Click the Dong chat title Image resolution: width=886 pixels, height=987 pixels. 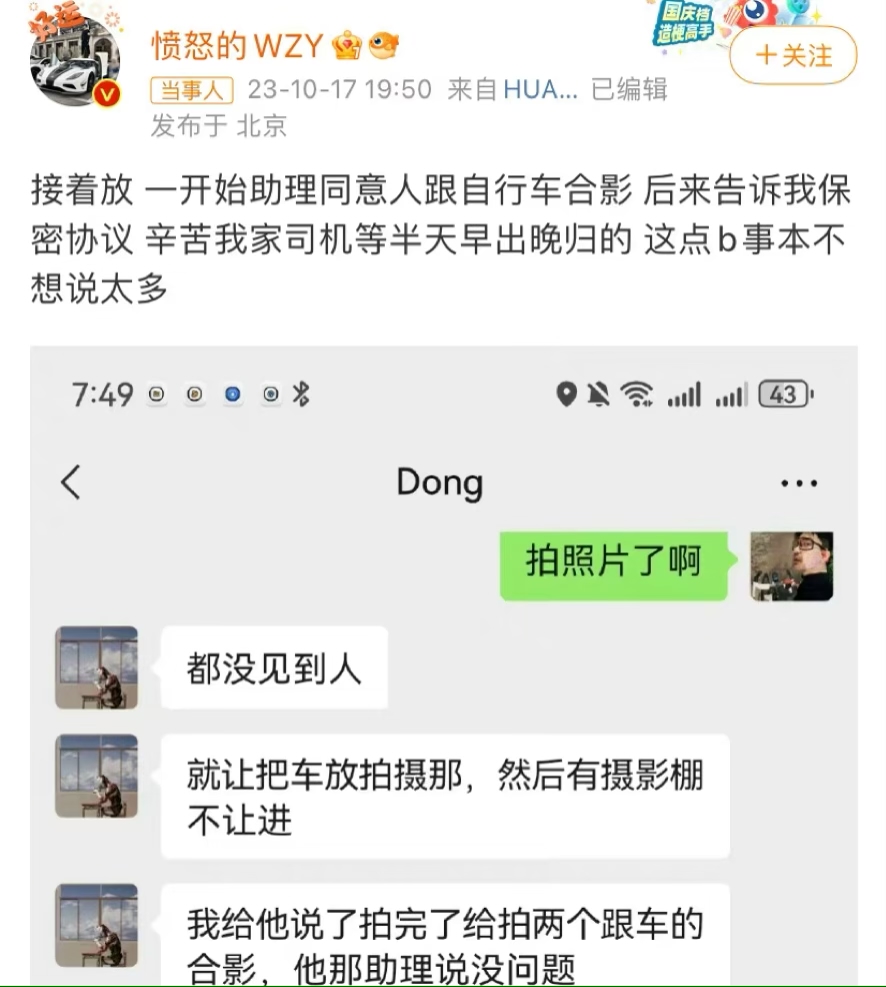click(438, 482)
